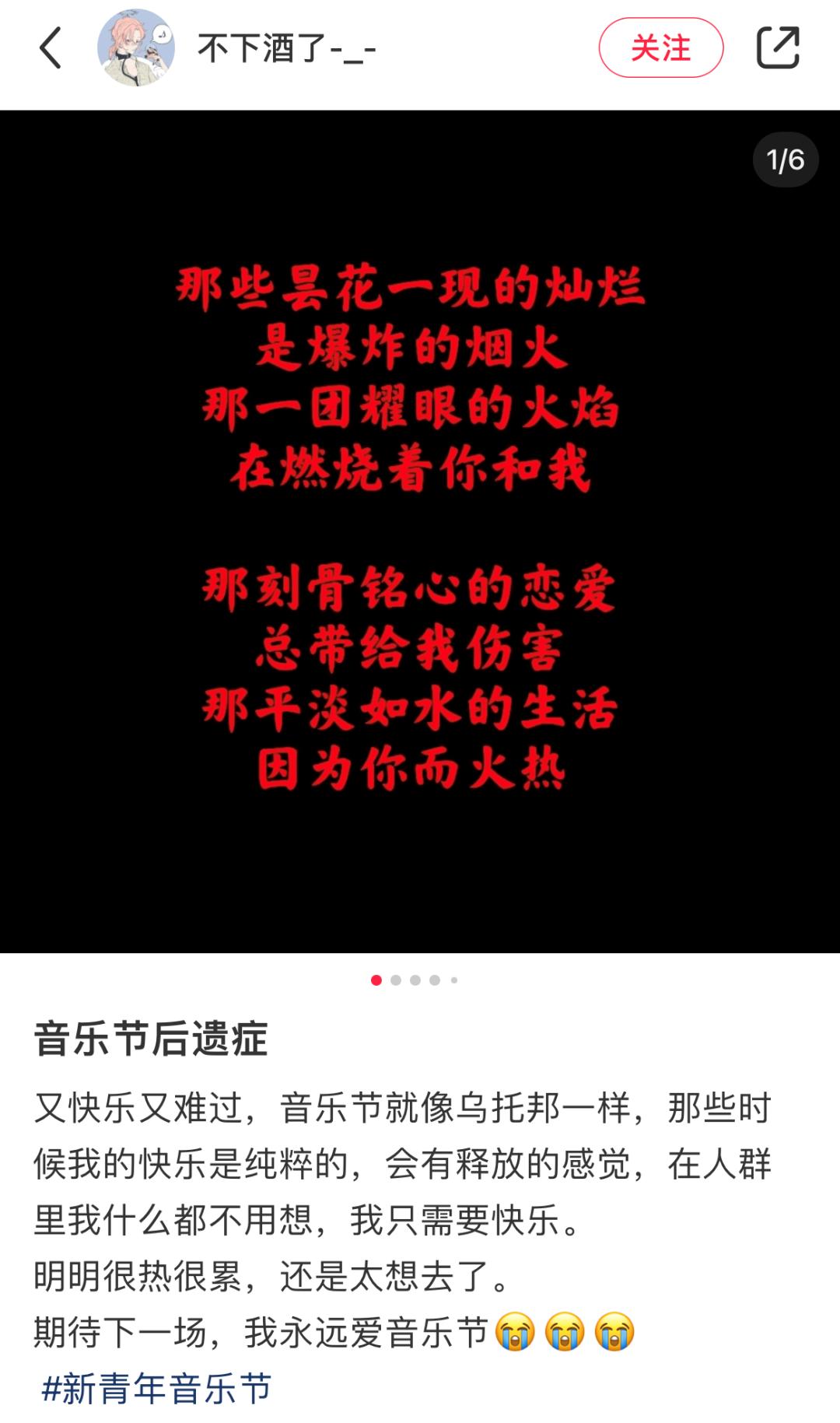This screenshot has width=840, height=1423.
Task: Follow the author with 关注 button
Action: (x=661, y=48)
